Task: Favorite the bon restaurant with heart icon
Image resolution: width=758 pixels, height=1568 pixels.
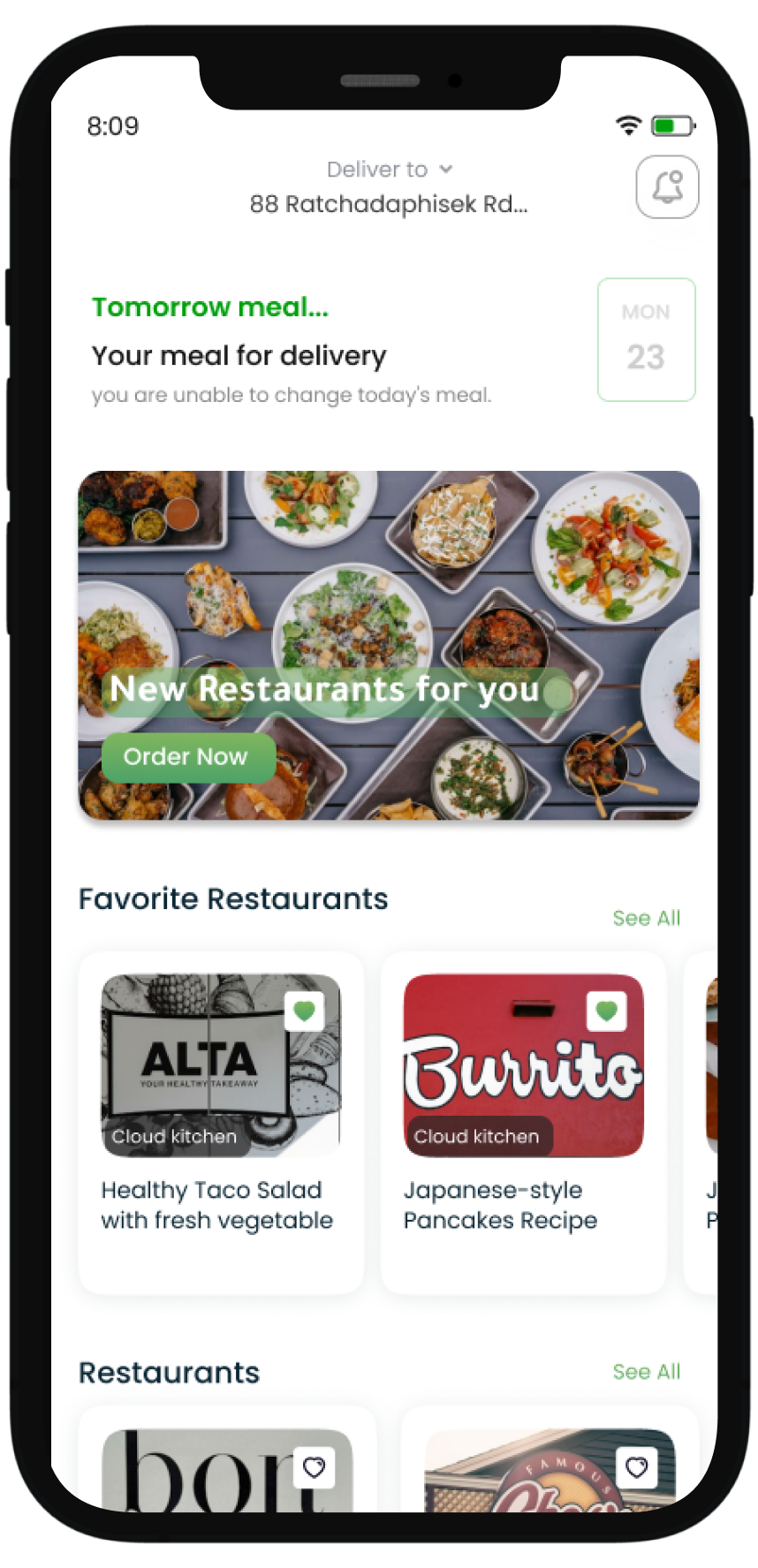Action: click(x=315, y=1468)
